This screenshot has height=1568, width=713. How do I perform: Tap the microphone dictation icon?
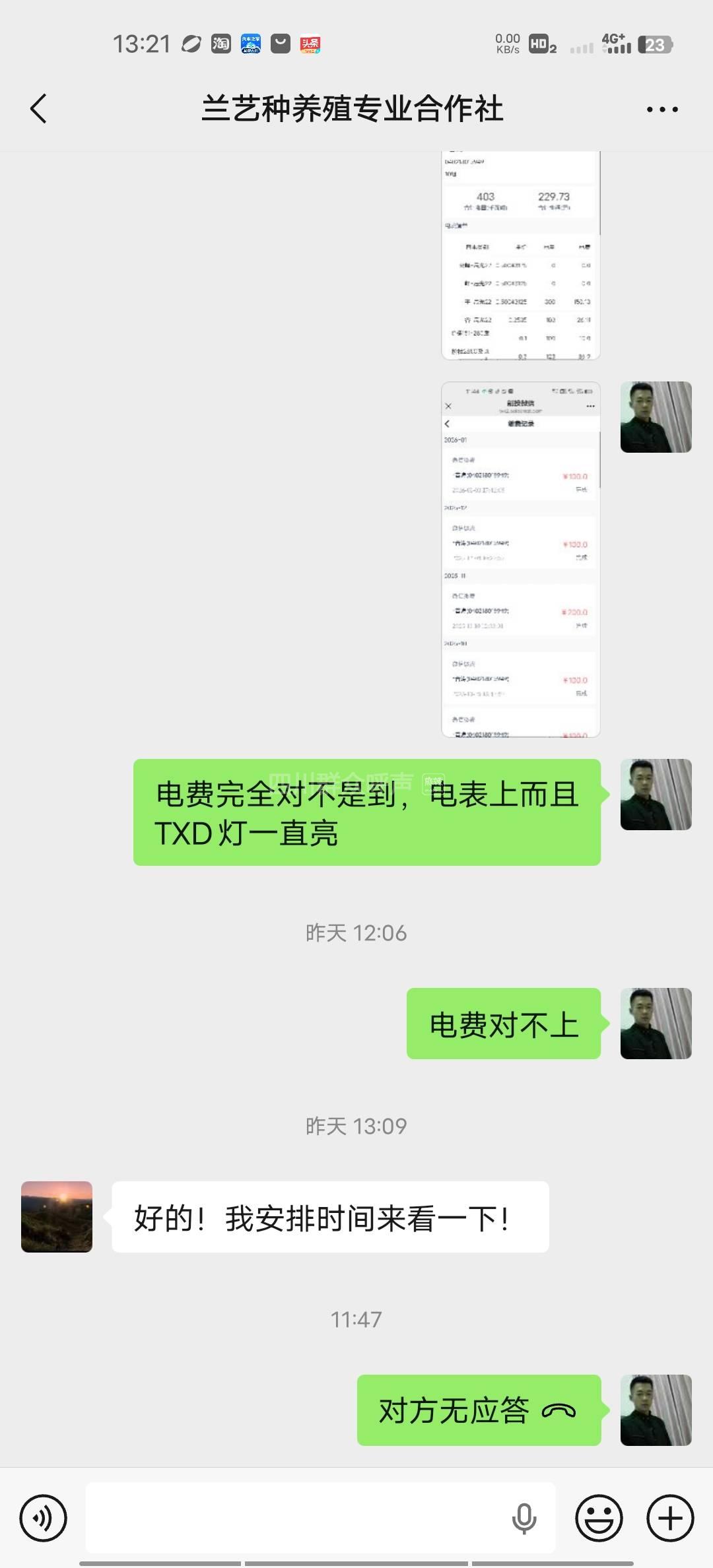[x=524, y=1519]
